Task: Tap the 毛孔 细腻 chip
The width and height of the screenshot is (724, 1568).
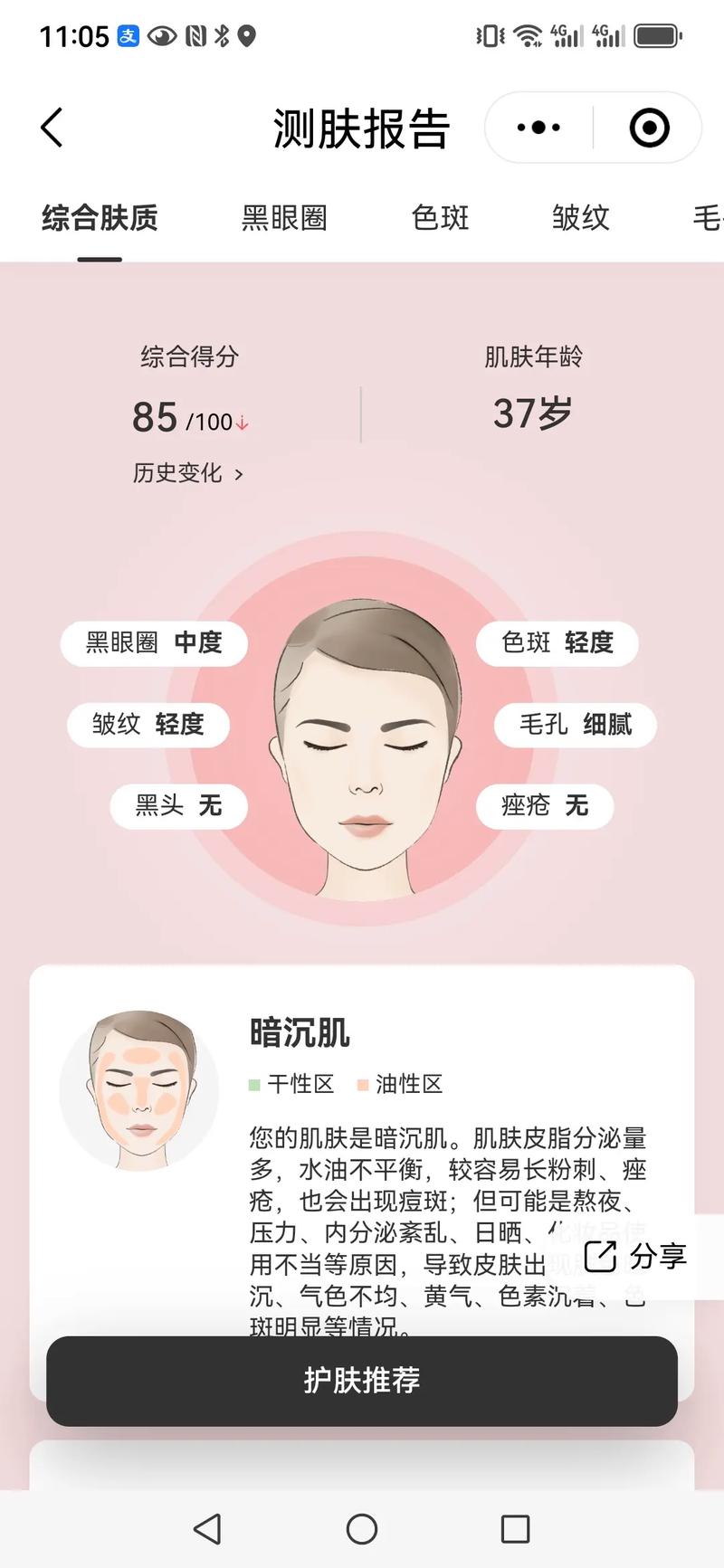Action: coord(575,725)
